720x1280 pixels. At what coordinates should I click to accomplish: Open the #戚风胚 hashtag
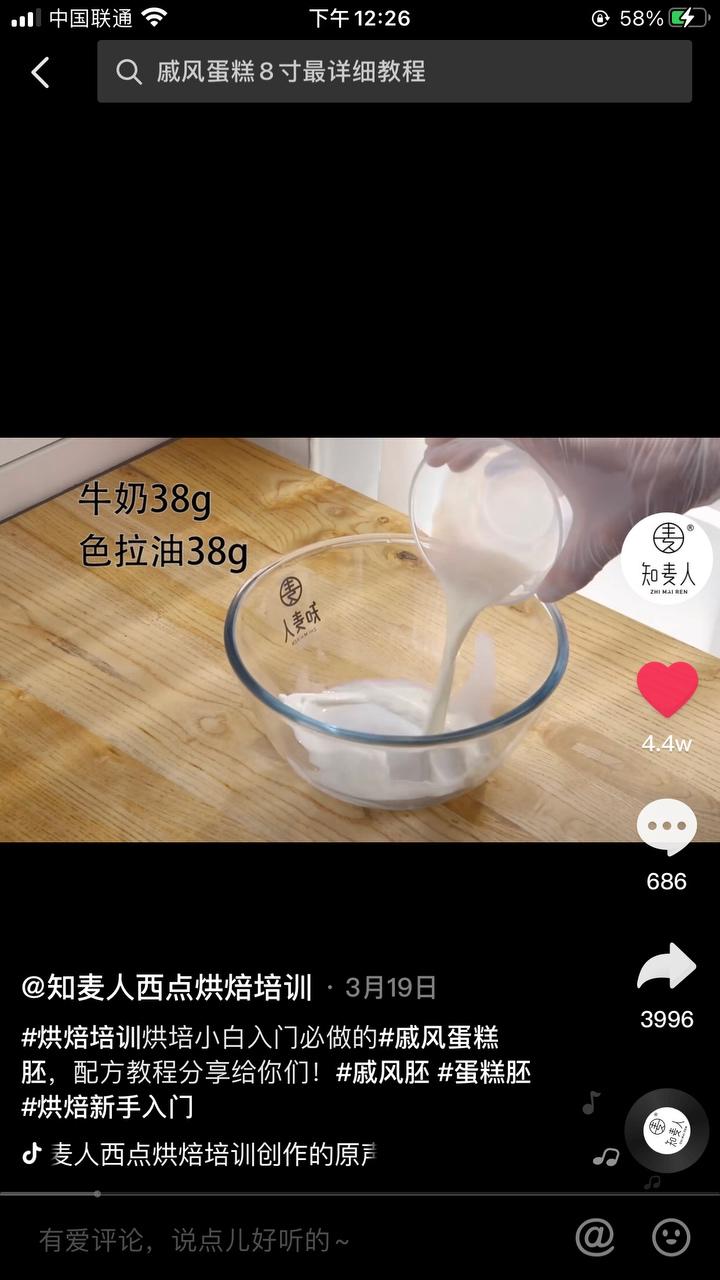tap(383, 1072)
